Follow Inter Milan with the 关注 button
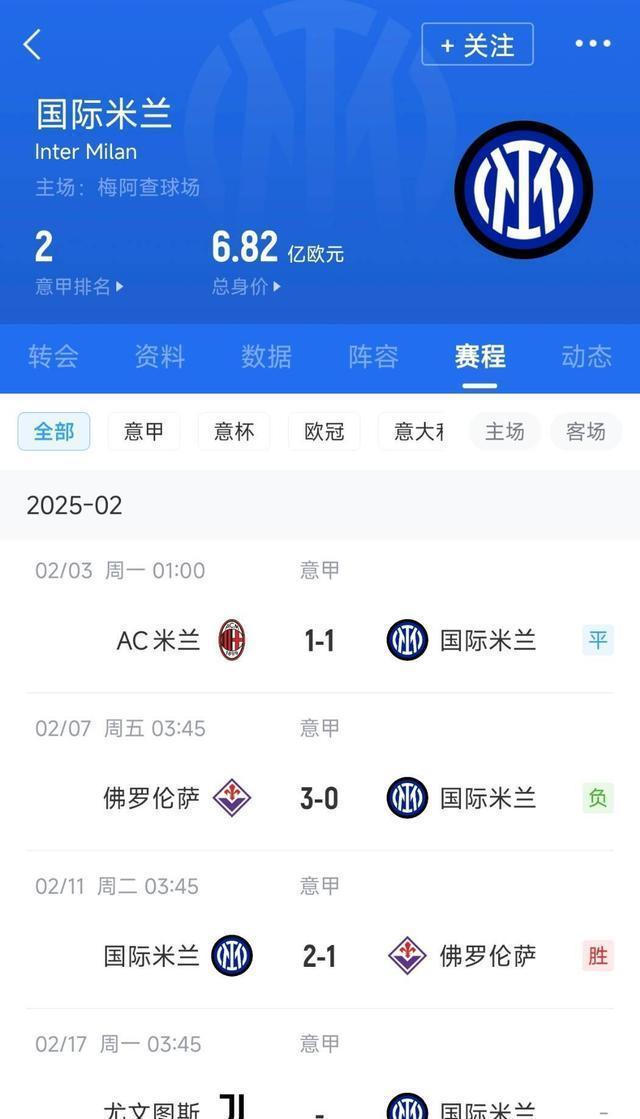Image resolution: width=640 pixels, height=1119 pixels. pos(477,45)
